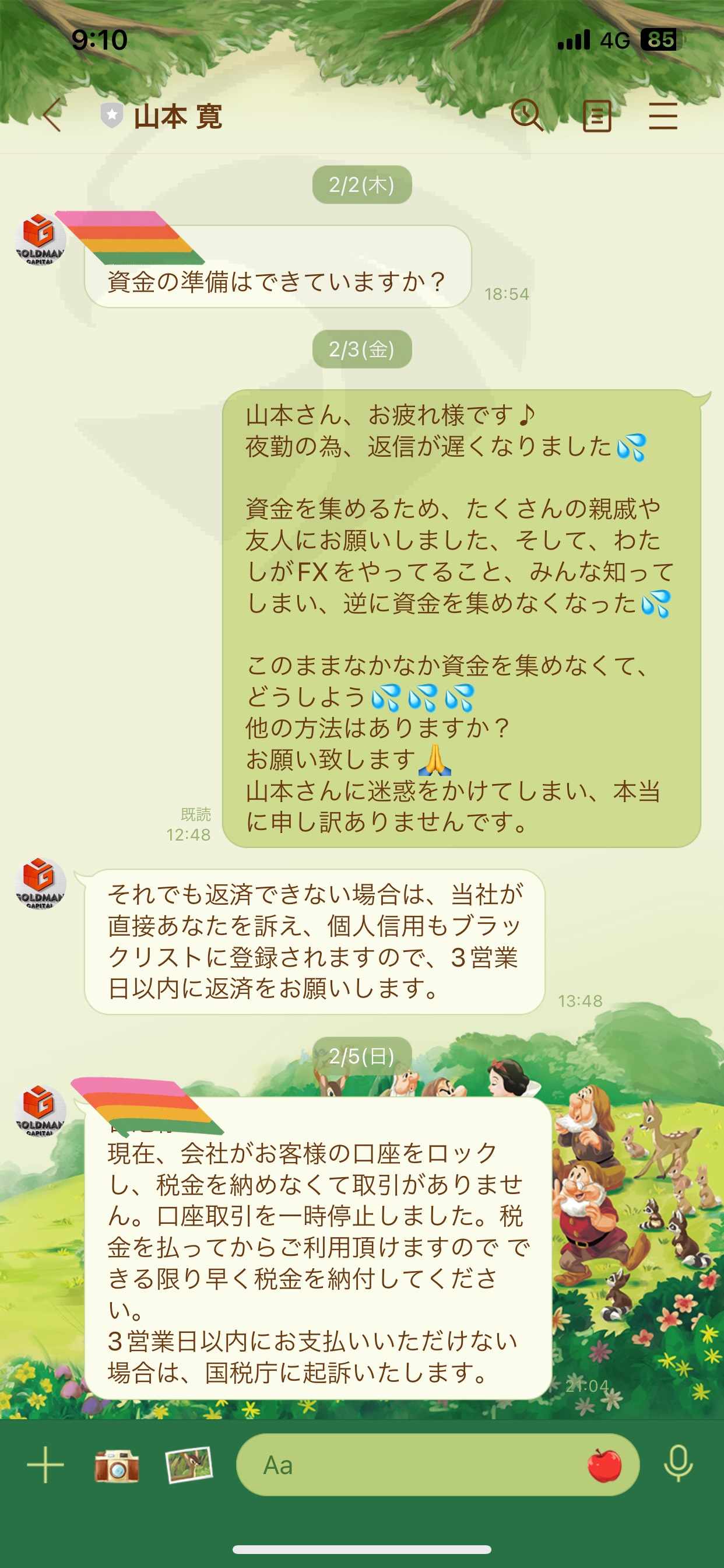Search within this chat
The height and width of the screenshot is (1568, 724).
(527, 115)
